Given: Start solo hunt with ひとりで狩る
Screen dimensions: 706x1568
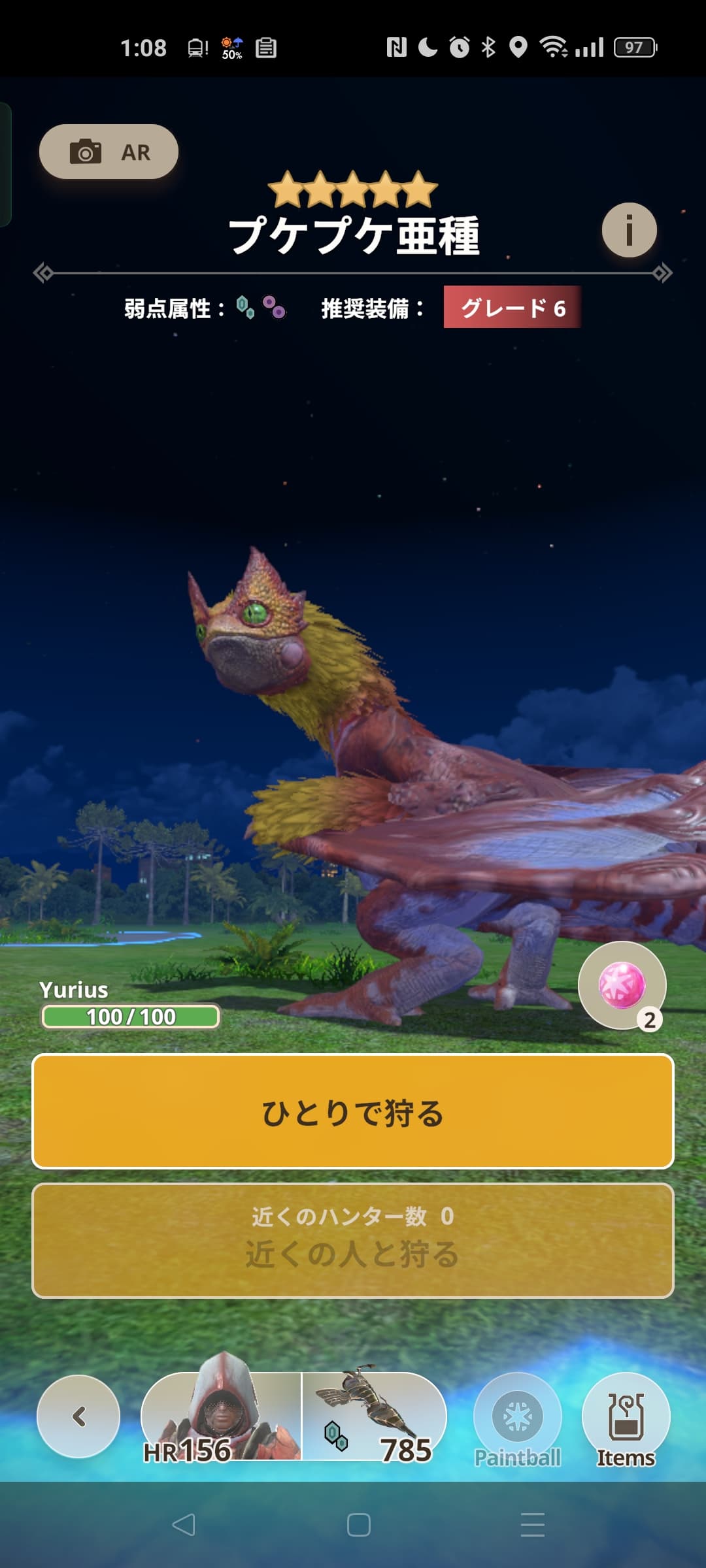Looking at the screenshot, I should click(x=353, y=1112).
